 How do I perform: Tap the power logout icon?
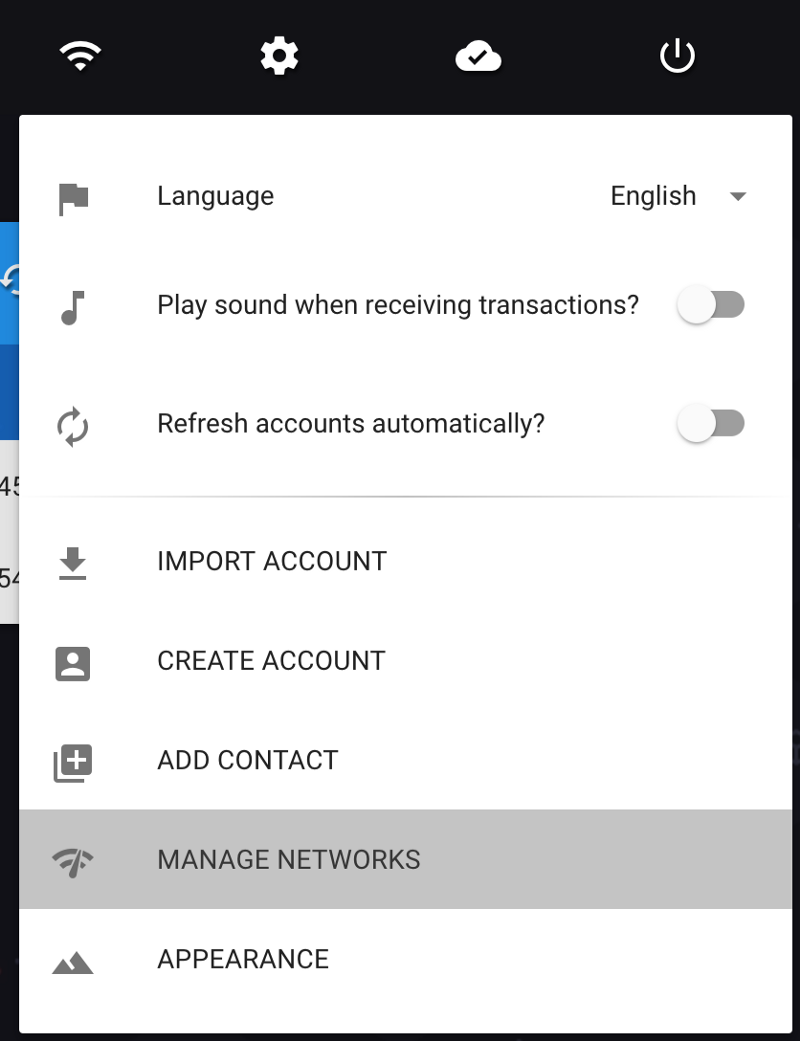[x=677, y=56]
